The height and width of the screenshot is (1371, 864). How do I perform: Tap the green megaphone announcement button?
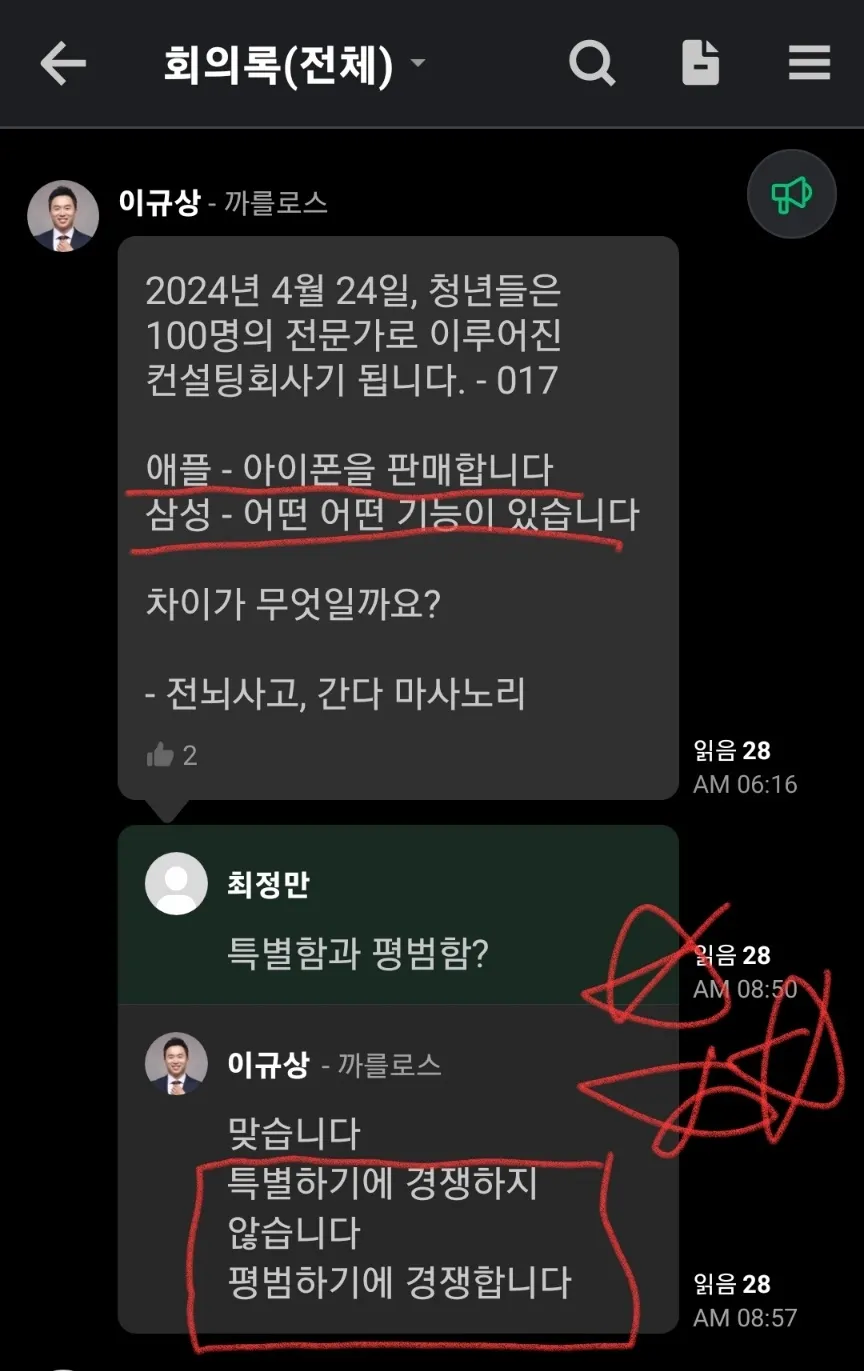(x=792, y=194)
